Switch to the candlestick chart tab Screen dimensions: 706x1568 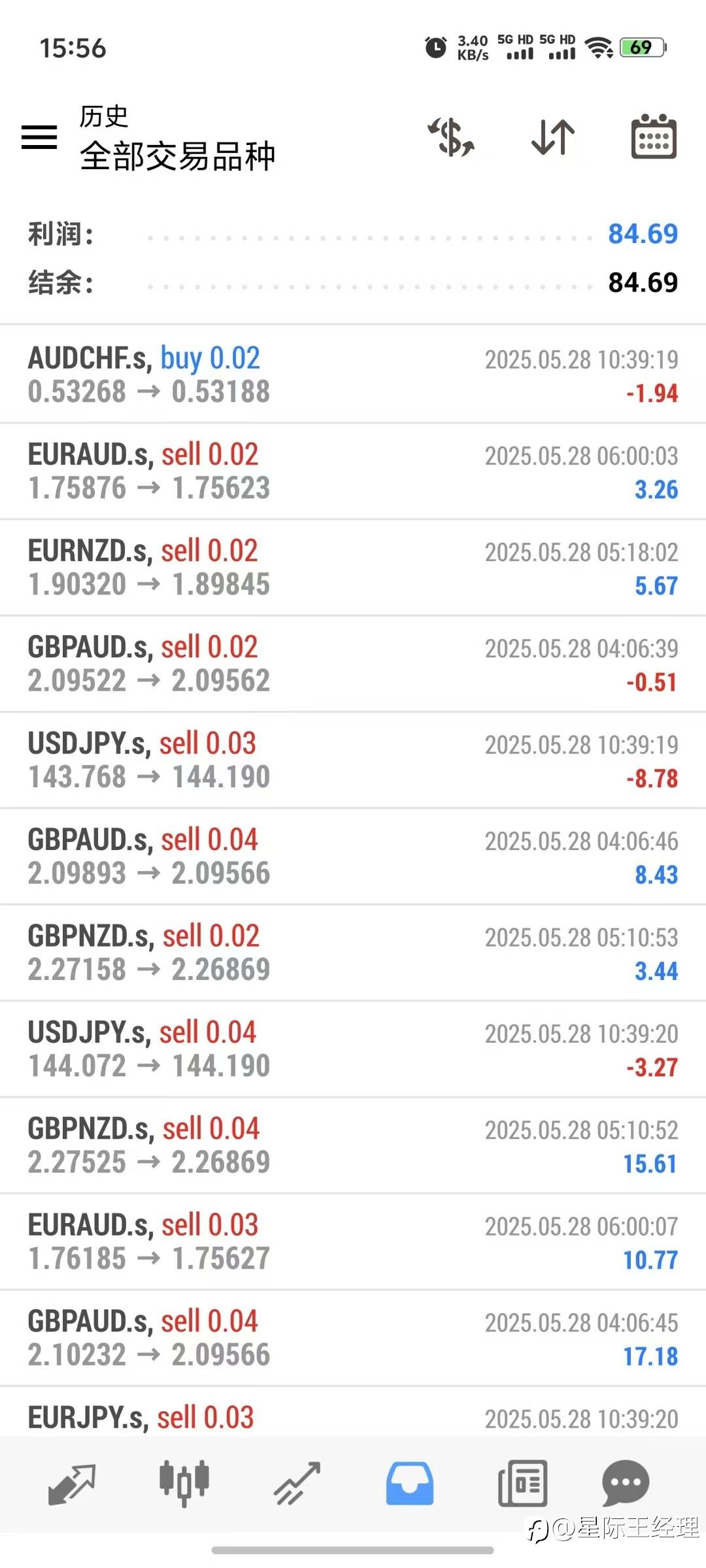(184, 1483)
